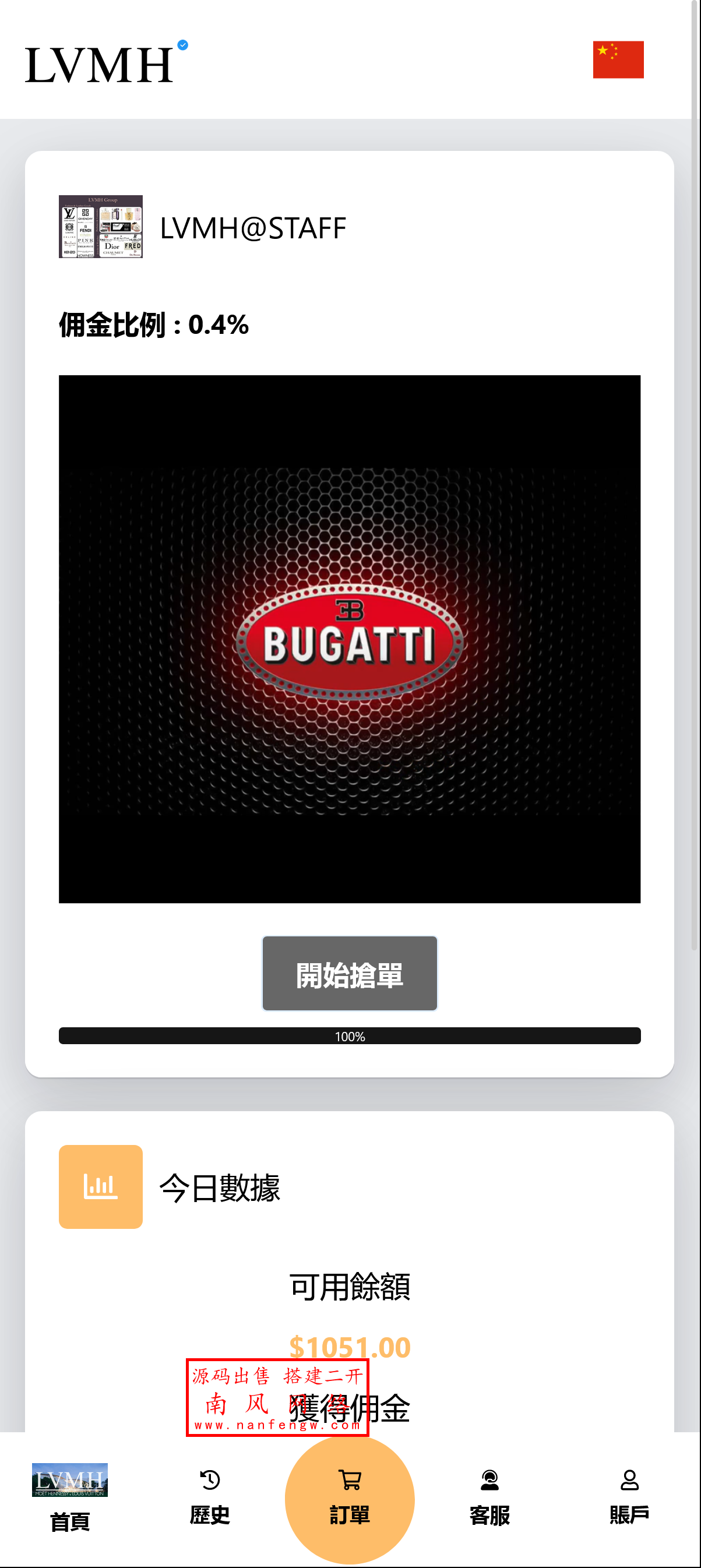Screen dimensions: 701x1568
Task: Switch to the 歷史 history tab
Action: (210, 1497)
